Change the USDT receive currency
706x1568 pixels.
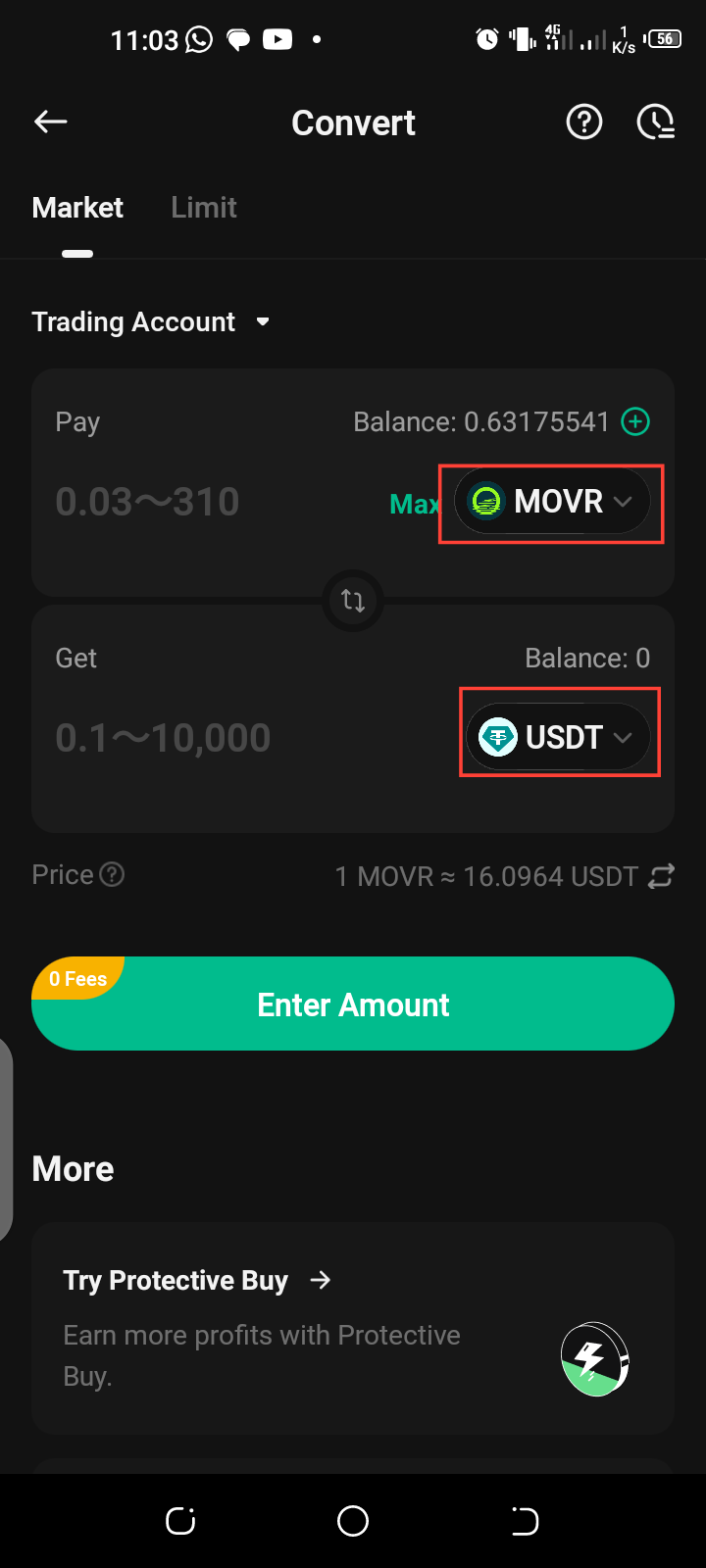[558, 737]
